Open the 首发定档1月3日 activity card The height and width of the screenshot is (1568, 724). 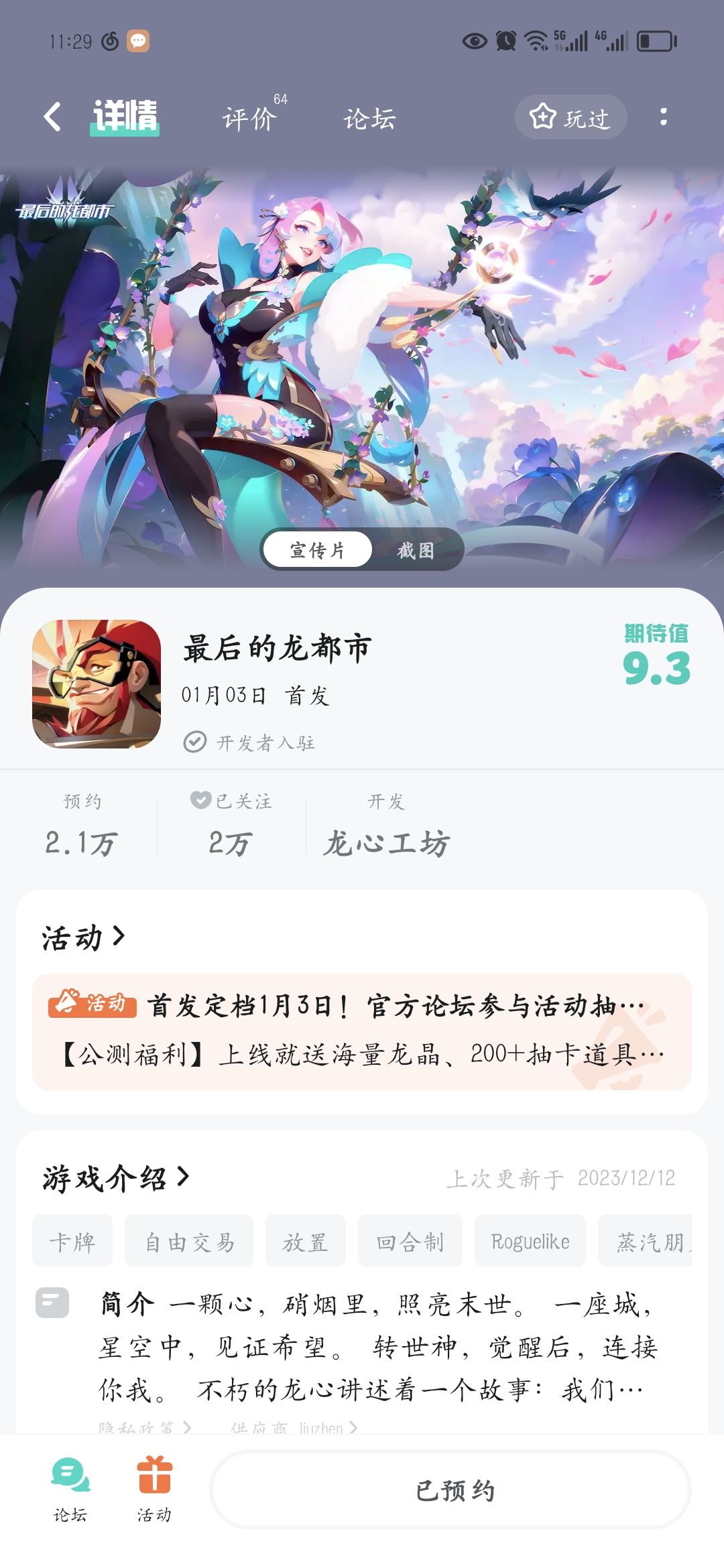click(x=362, y=1031)
